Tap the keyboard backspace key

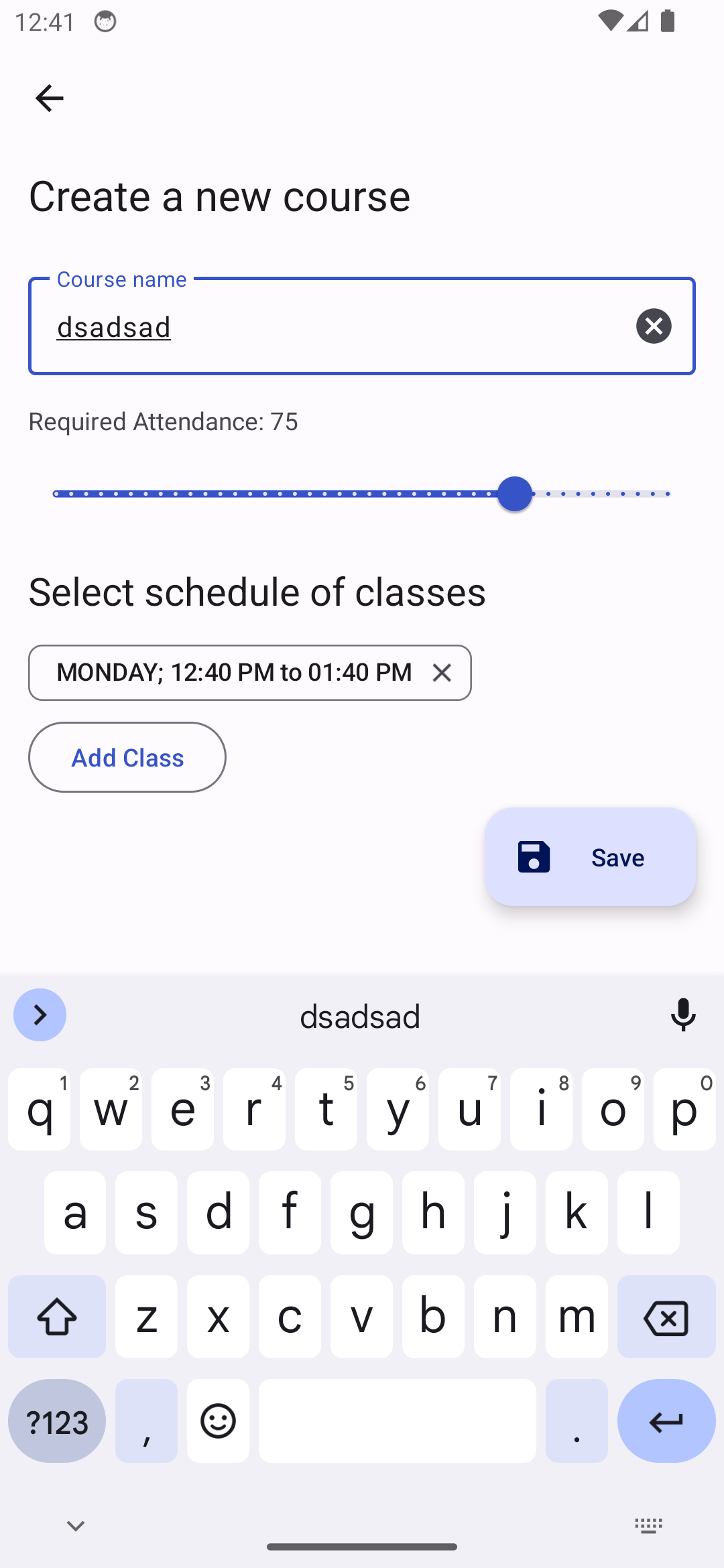[666, 1317]
